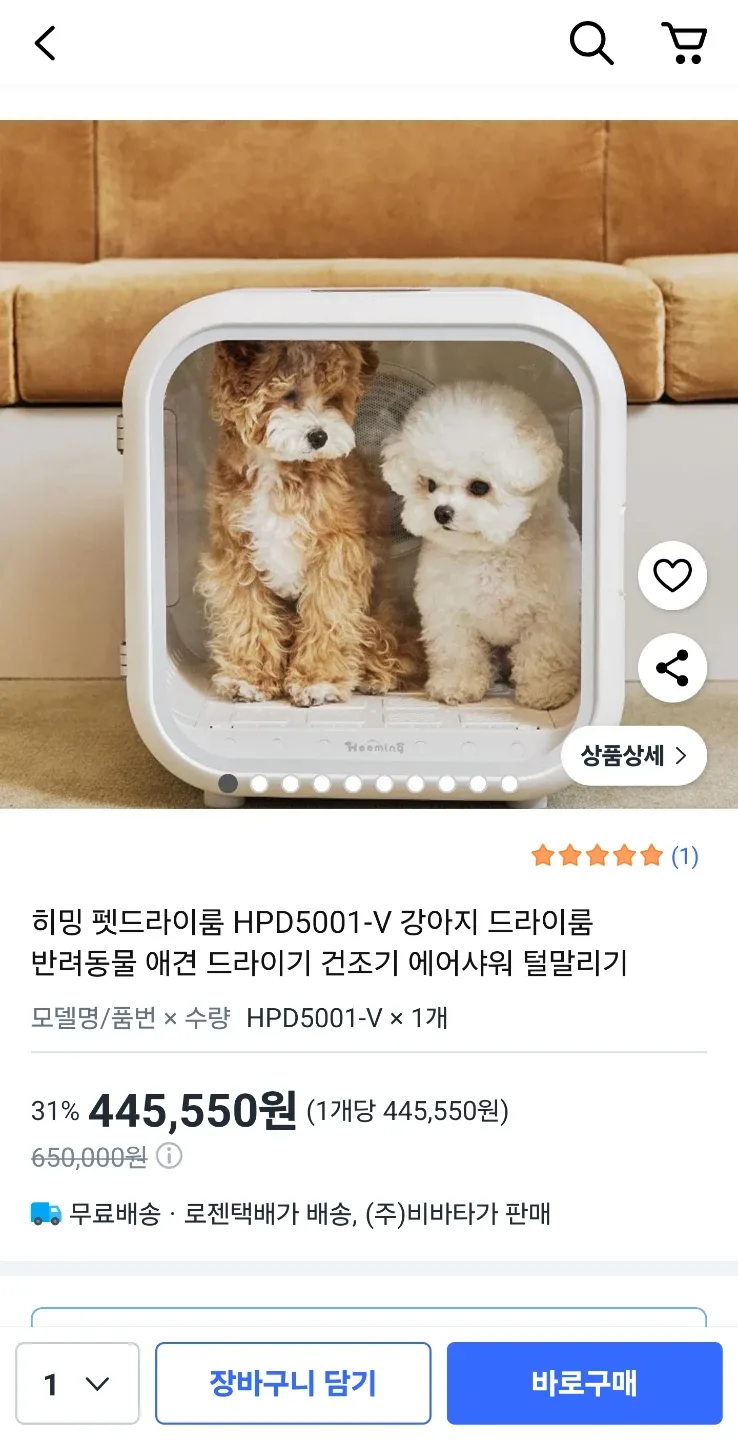Tap 장바구니 담기 to add to cart
The height and width of the screenshot is (1440, 738).
(293, 1384)
